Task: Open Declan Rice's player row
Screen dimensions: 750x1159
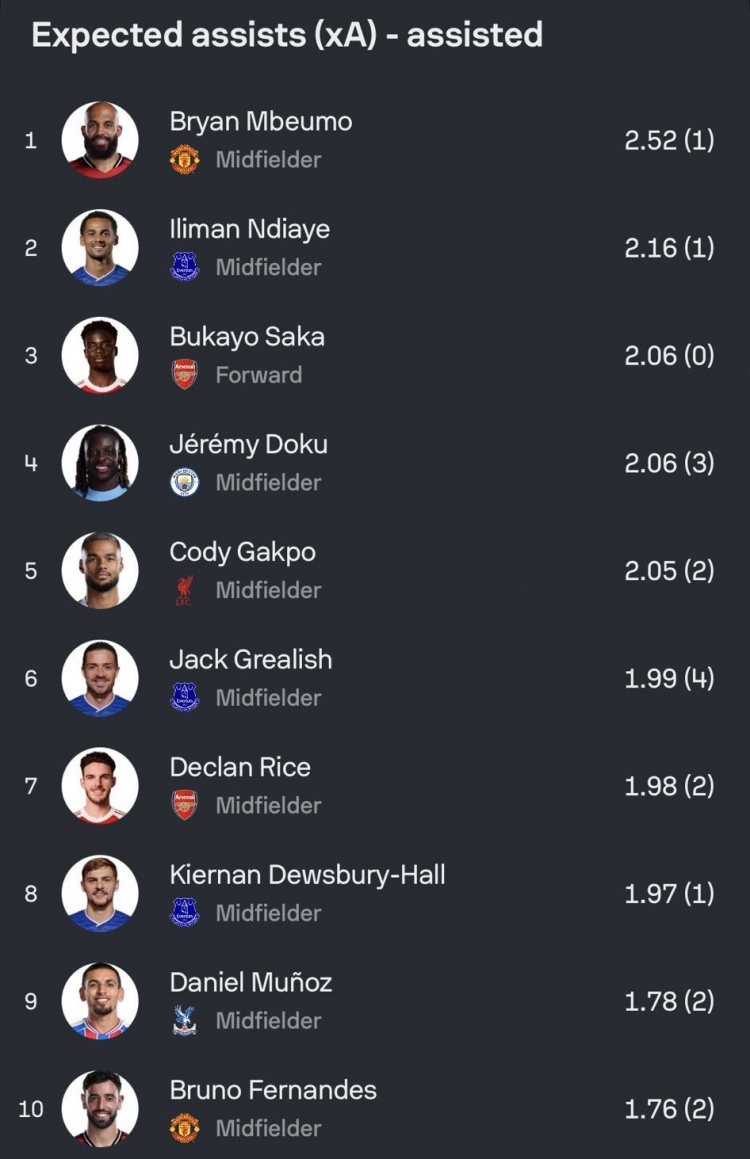Action: 240,768
